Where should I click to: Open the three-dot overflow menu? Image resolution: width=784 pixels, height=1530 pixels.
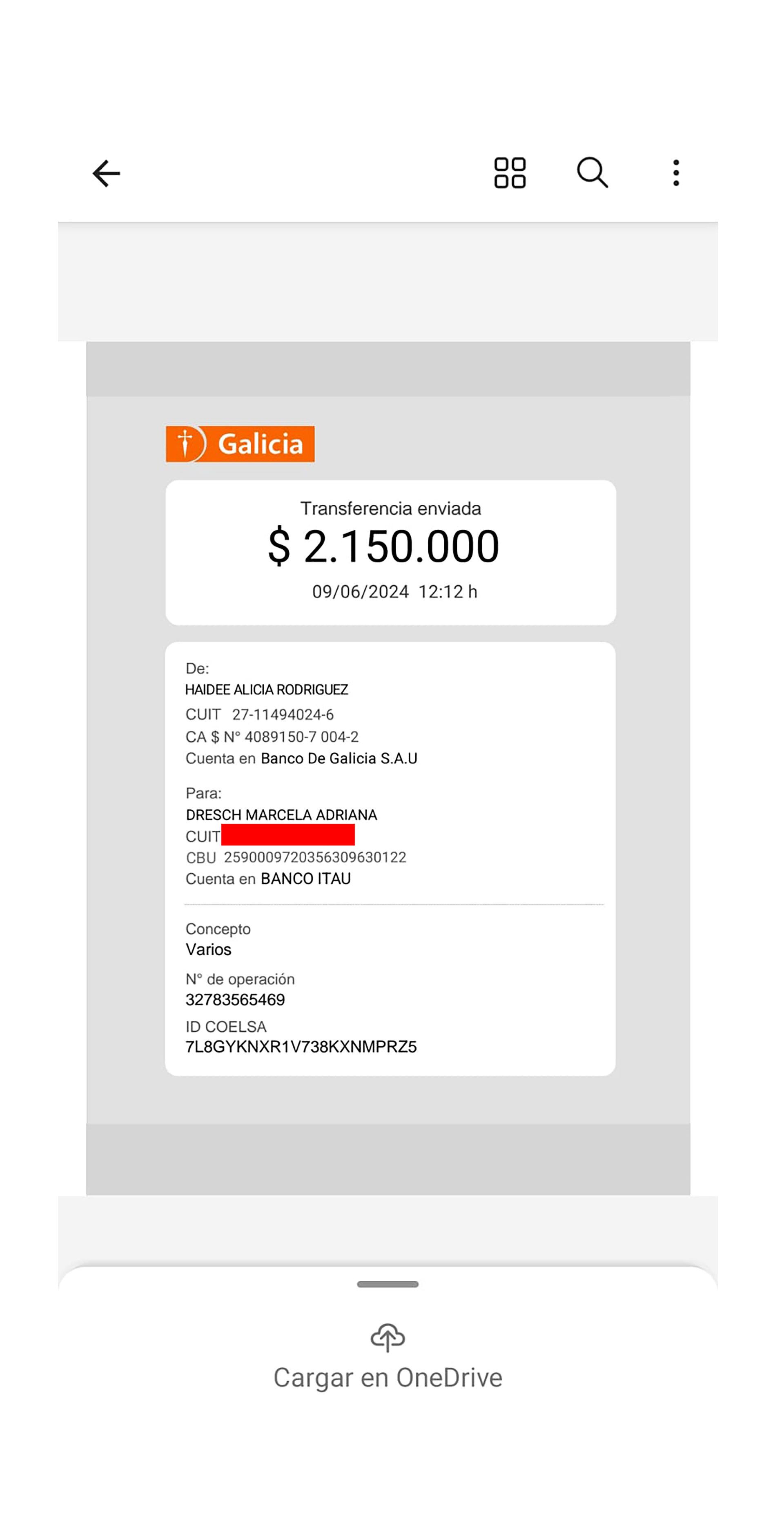pyautogui.click(x=675, y=173)
